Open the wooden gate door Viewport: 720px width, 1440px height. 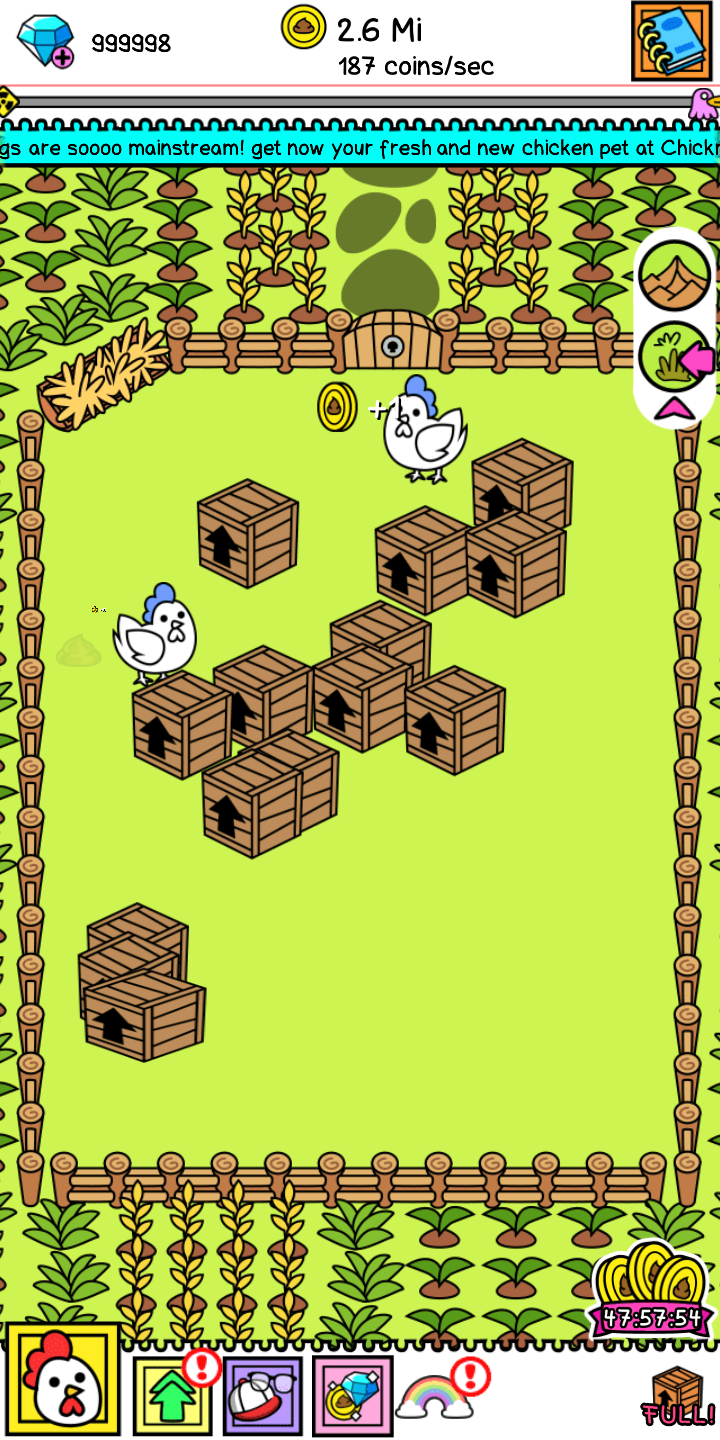point(393,344)
